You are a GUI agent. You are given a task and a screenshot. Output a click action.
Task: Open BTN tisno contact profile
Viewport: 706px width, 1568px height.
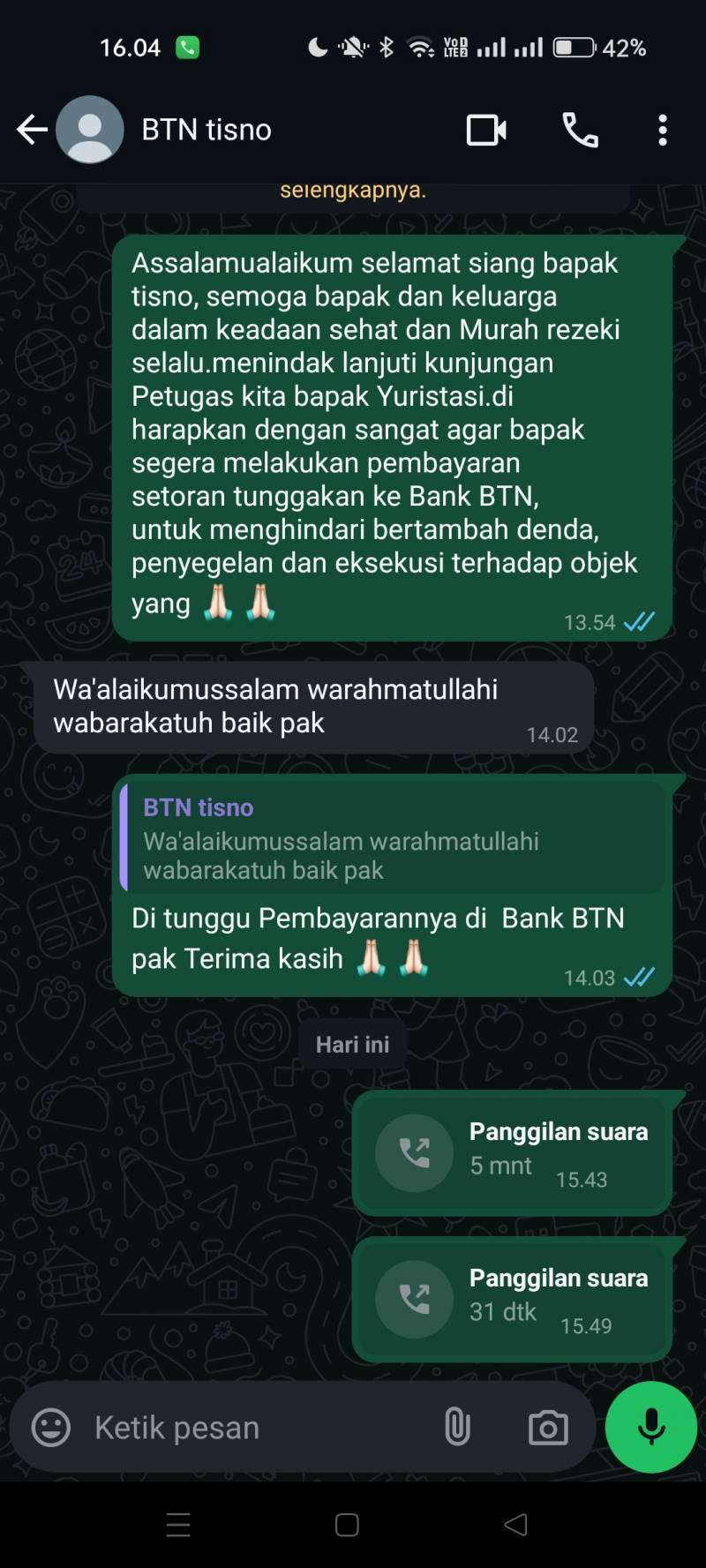(207, 130)
